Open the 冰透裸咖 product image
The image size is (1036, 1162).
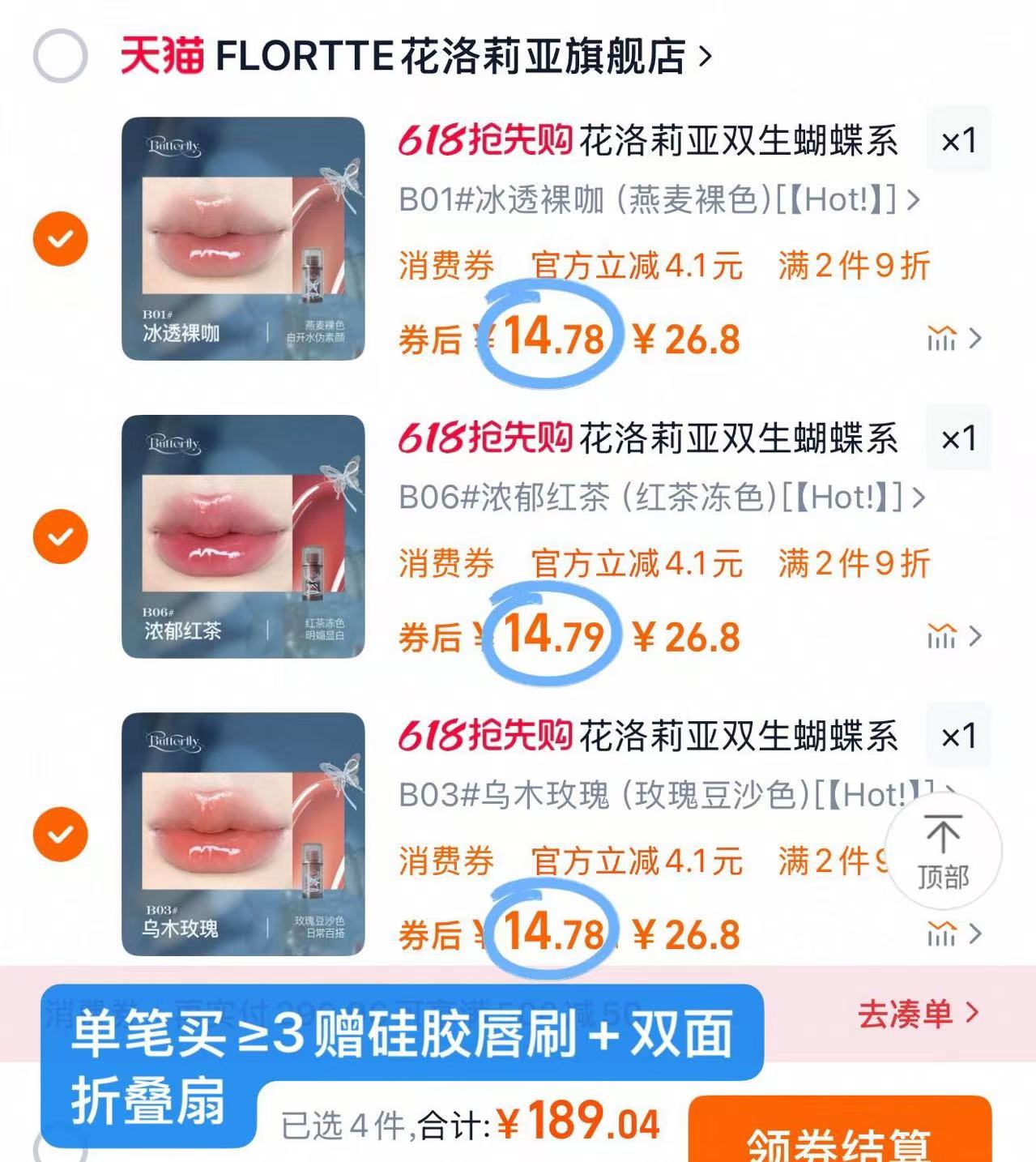point(243,239)
